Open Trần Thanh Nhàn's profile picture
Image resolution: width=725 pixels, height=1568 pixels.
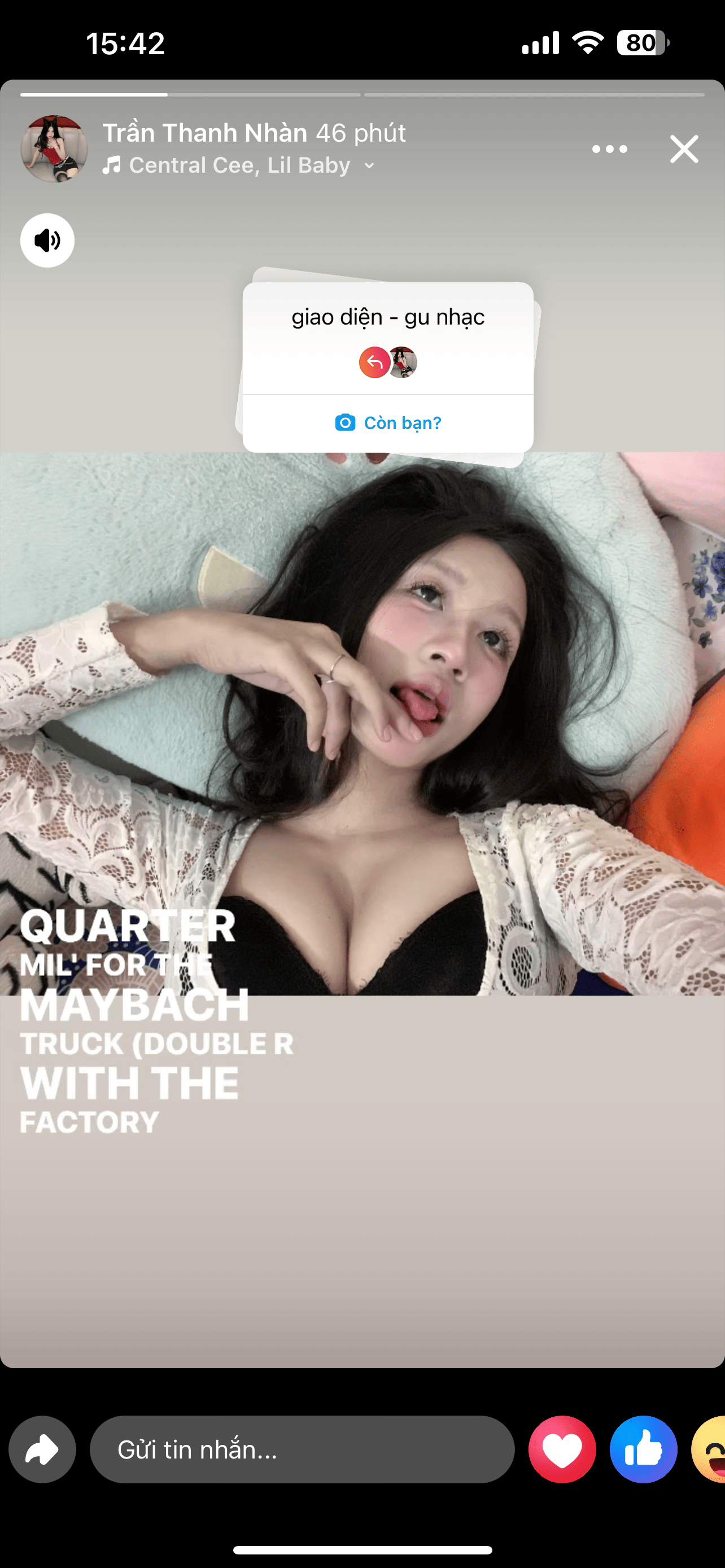click(54, 149)
